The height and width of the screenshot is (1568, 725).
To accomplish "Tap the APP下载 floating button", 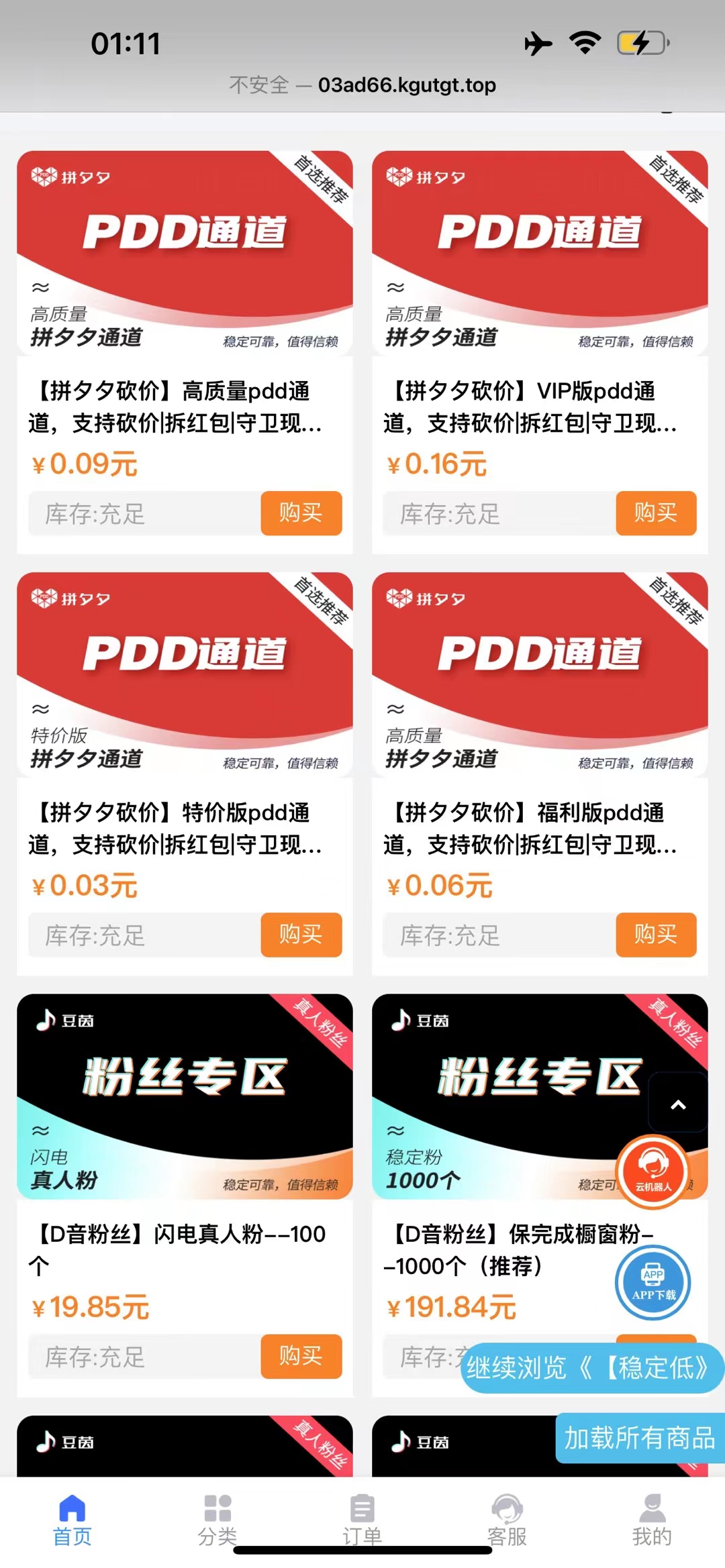I will 653,1282.
